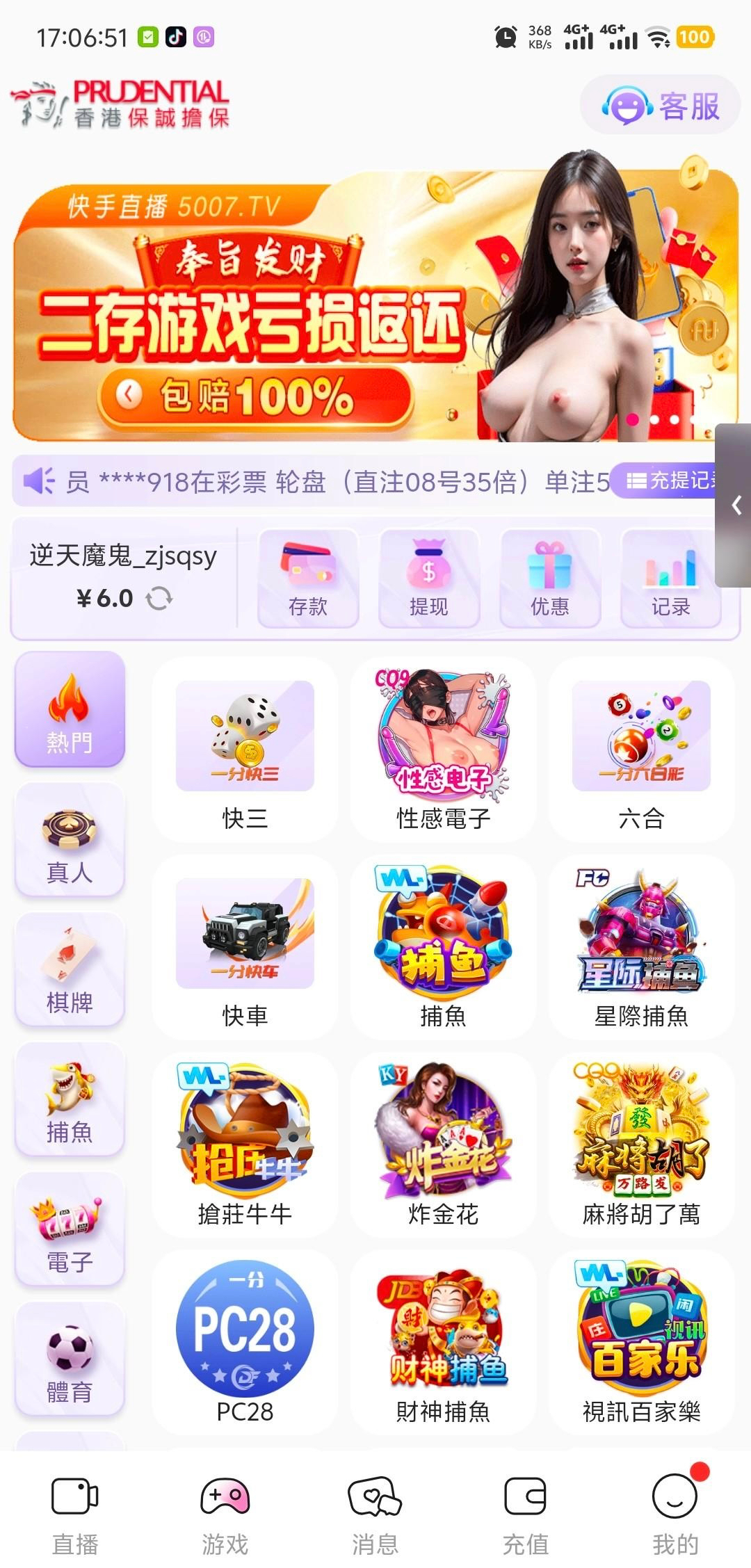Refresh the ¥6.0 balance

(x=159, y=598)
